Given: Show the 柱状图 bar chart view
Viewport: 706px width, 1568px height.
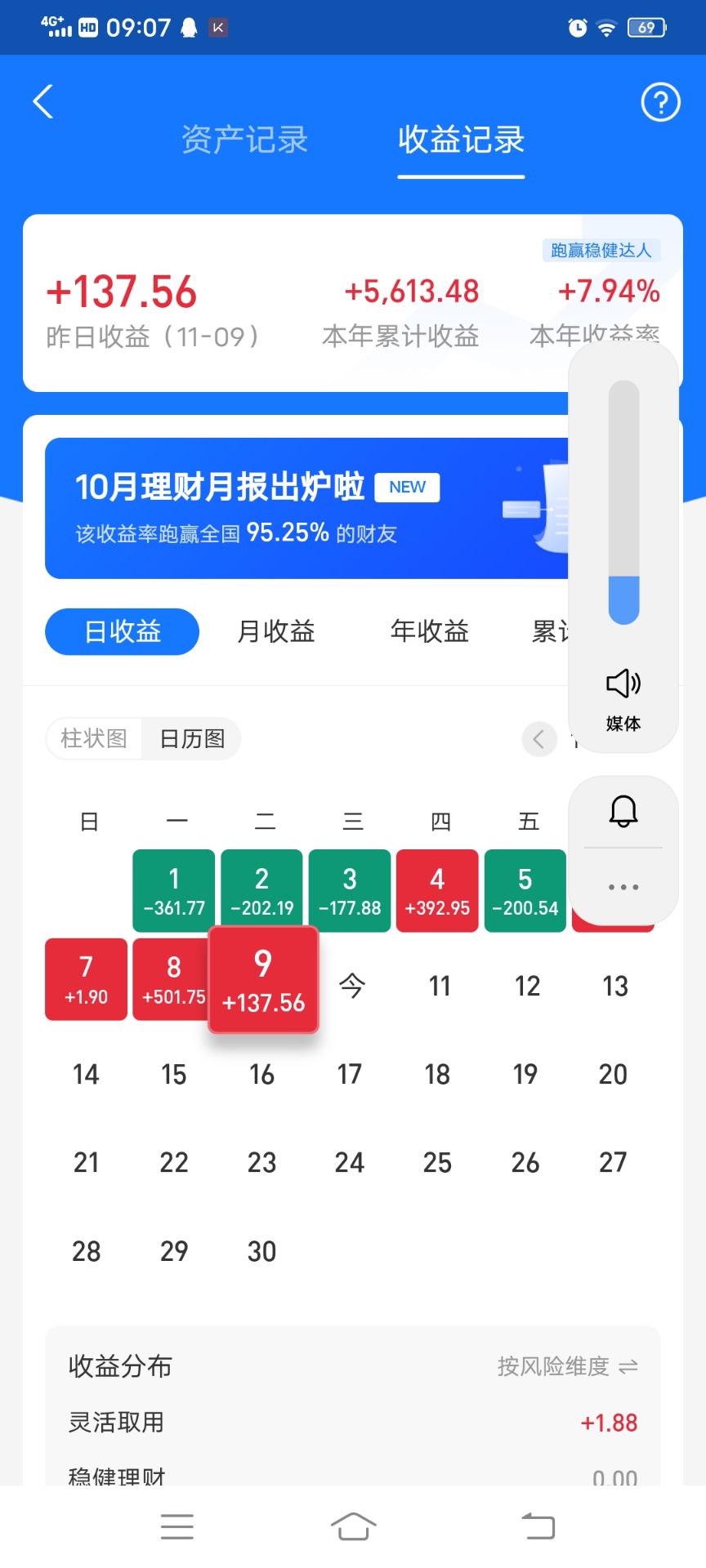Looking at the screenshot, I should click(94, 738).
